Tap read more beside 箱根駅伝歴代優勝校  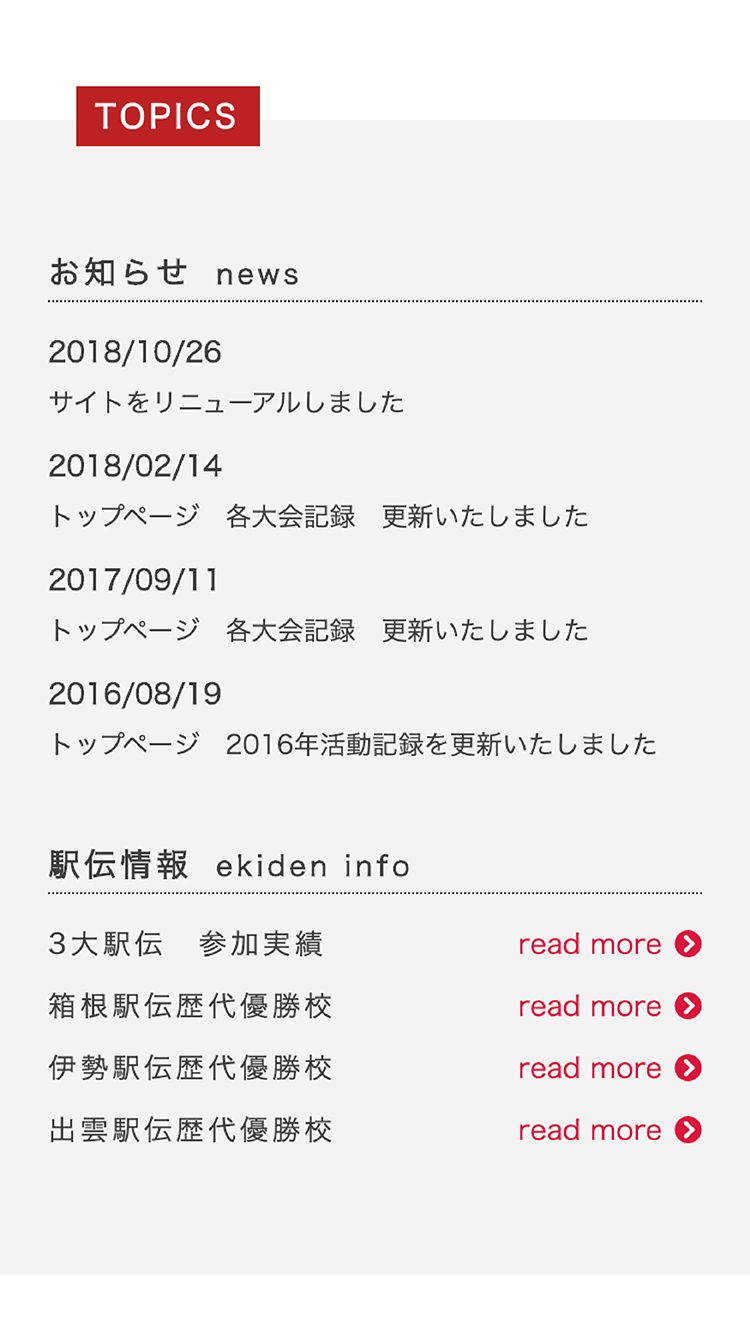pyautogui.click(x=609, y=1006)
